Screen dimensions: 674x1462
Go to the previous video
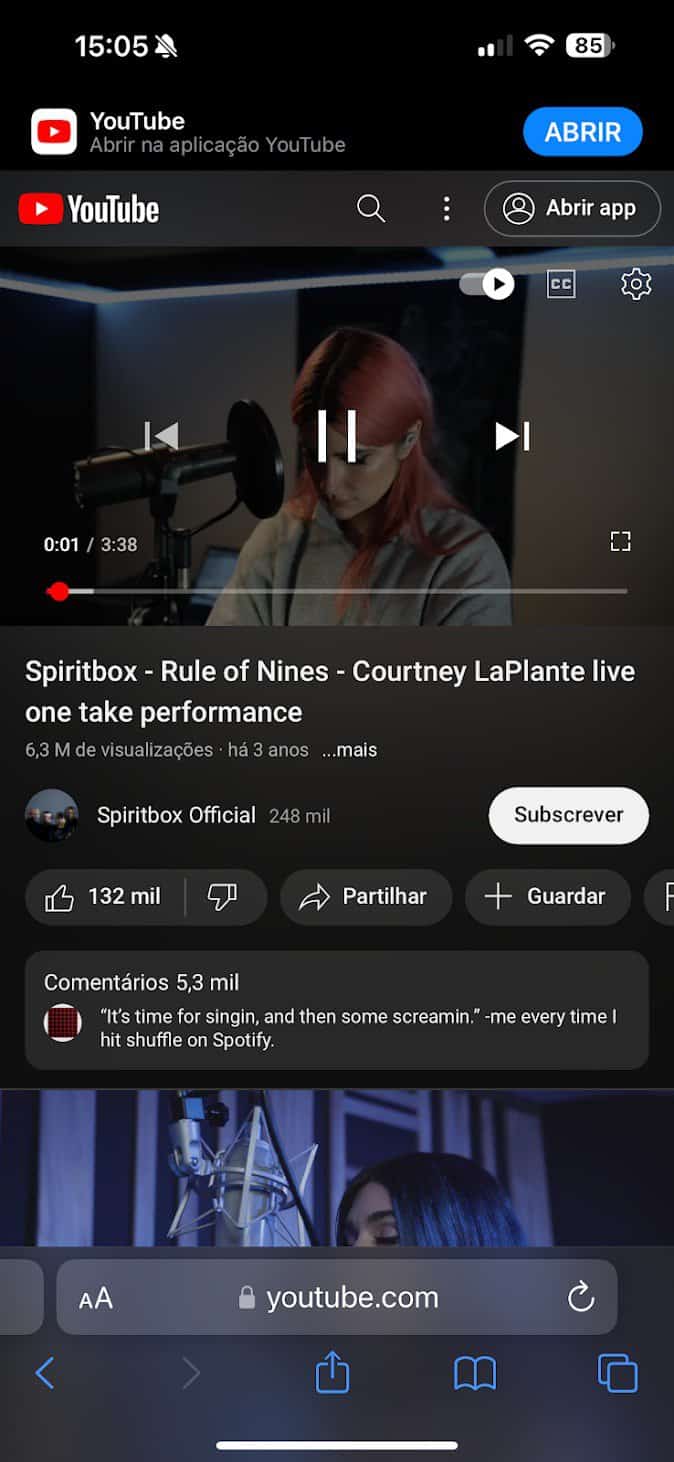(161, 436)
